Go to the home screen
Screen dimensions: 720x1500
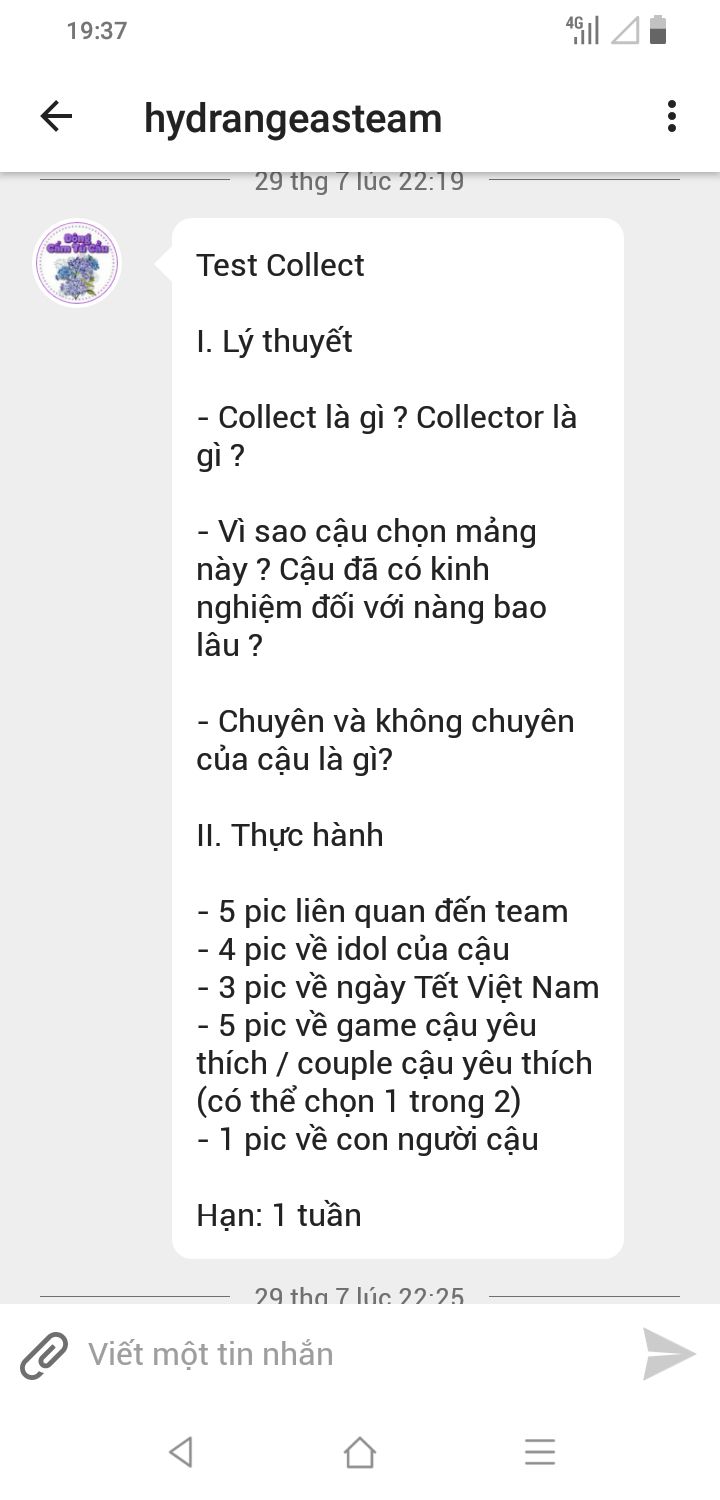click(x=360, y=1452)
